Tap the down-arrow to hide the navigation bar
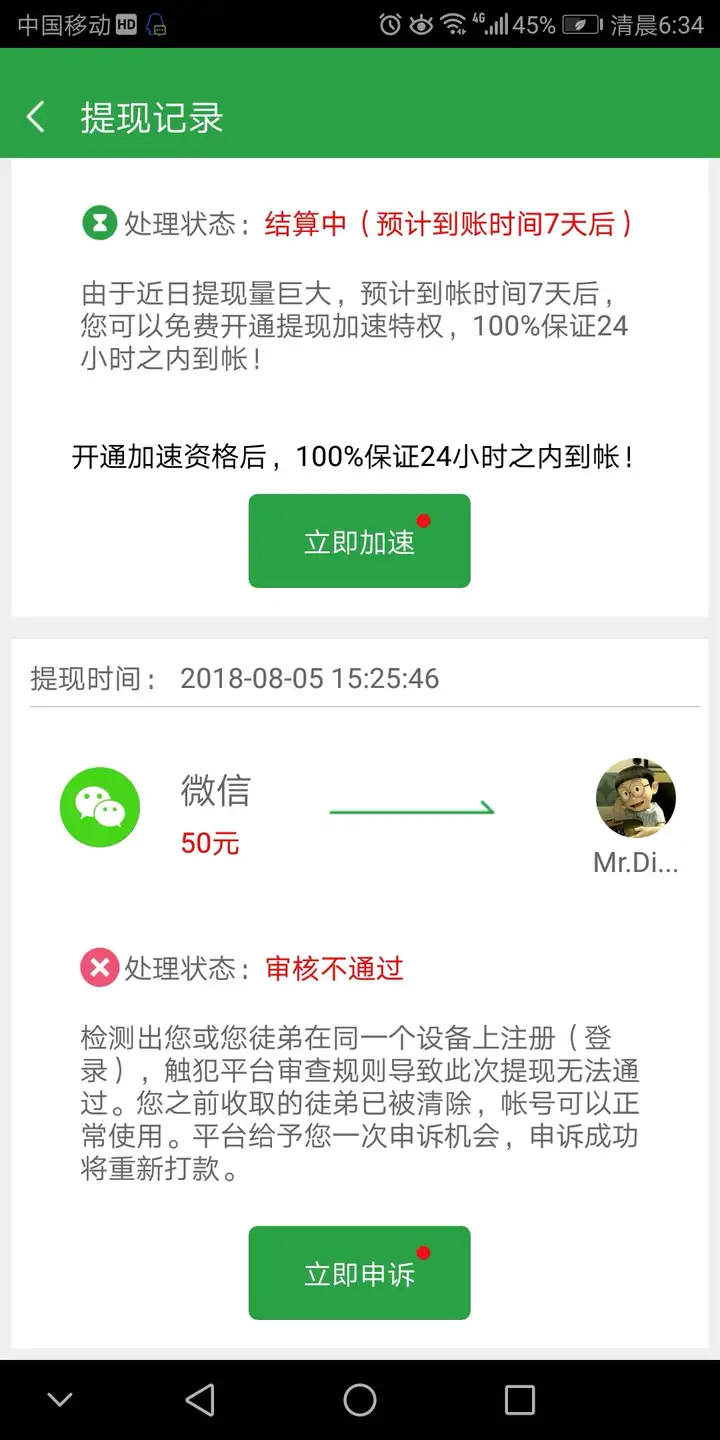Screen dimensions: 720x1440 (60, 1400)
